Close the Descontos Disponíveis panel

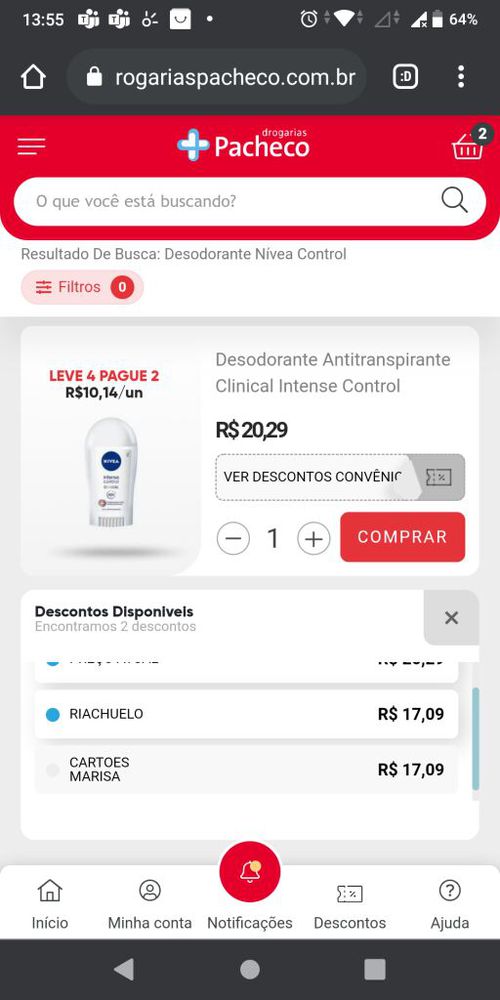tap(452, 617)
